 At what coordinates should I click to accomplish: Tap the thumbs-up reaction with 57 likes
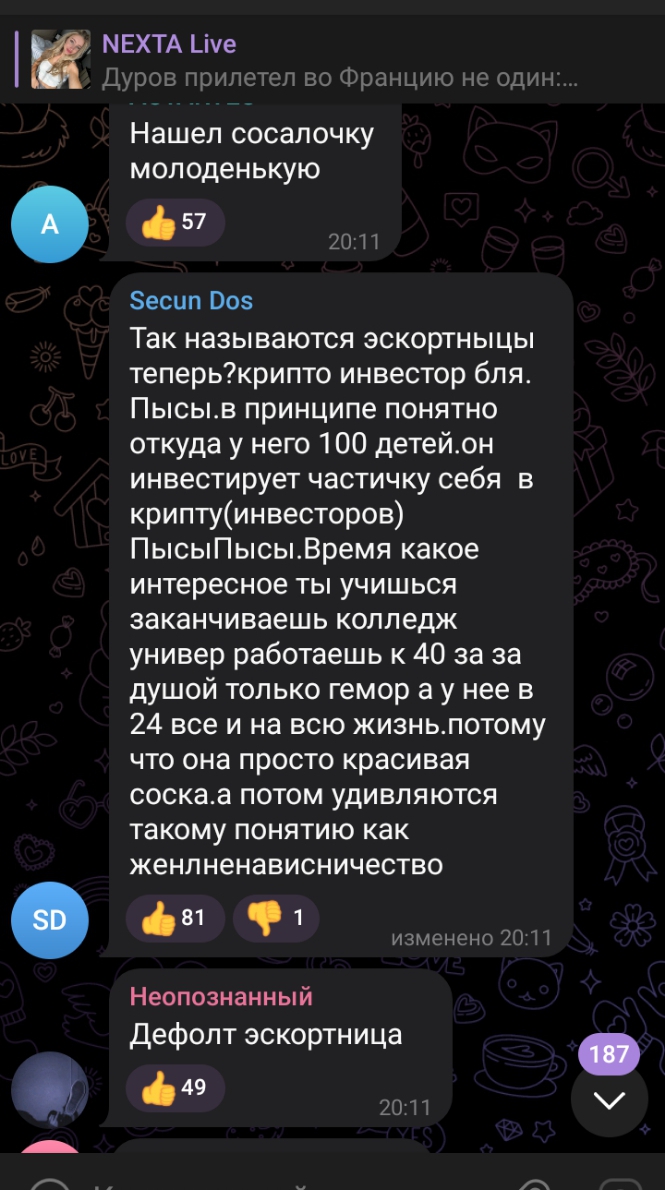coord(175,222)
